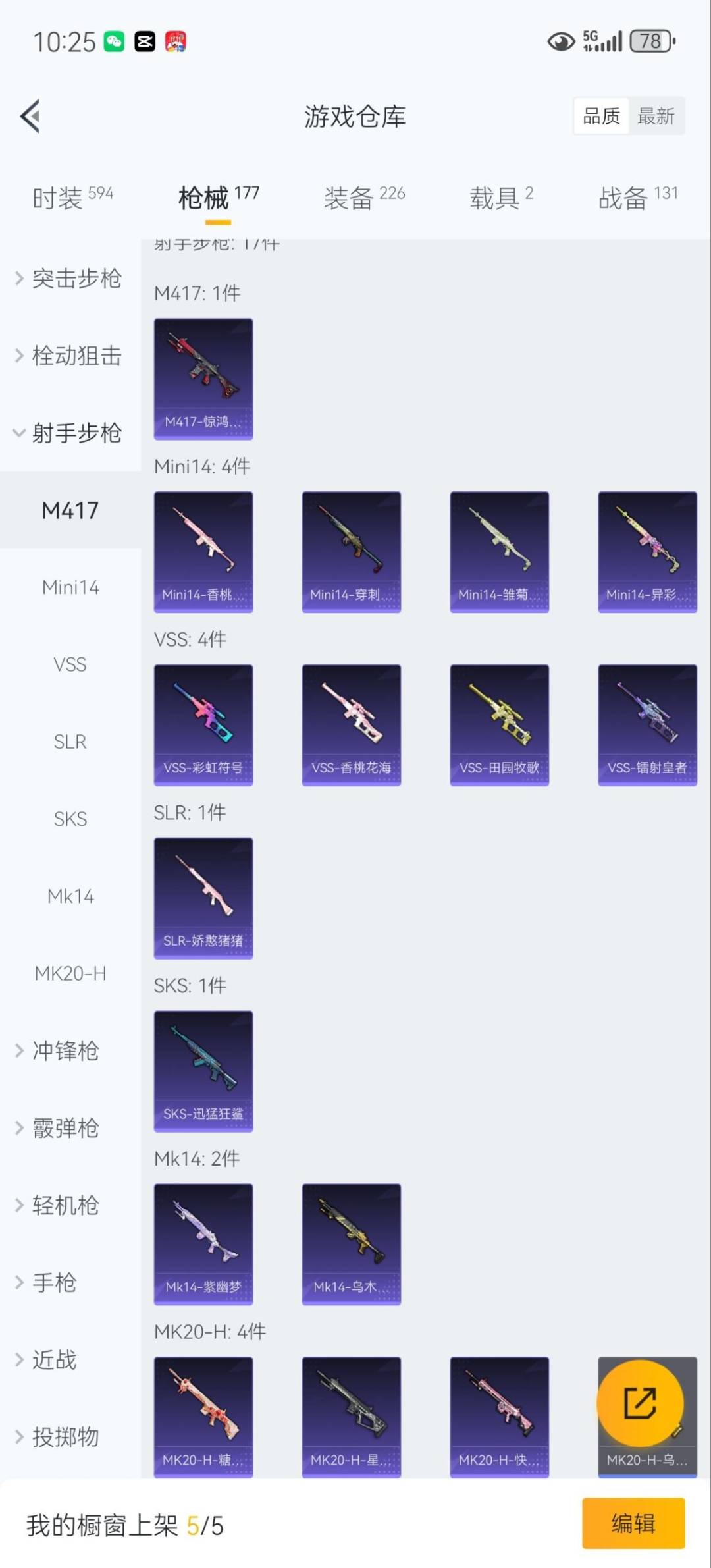Open the 战备 tab
711x1568 pixels.
coord(637,197)
